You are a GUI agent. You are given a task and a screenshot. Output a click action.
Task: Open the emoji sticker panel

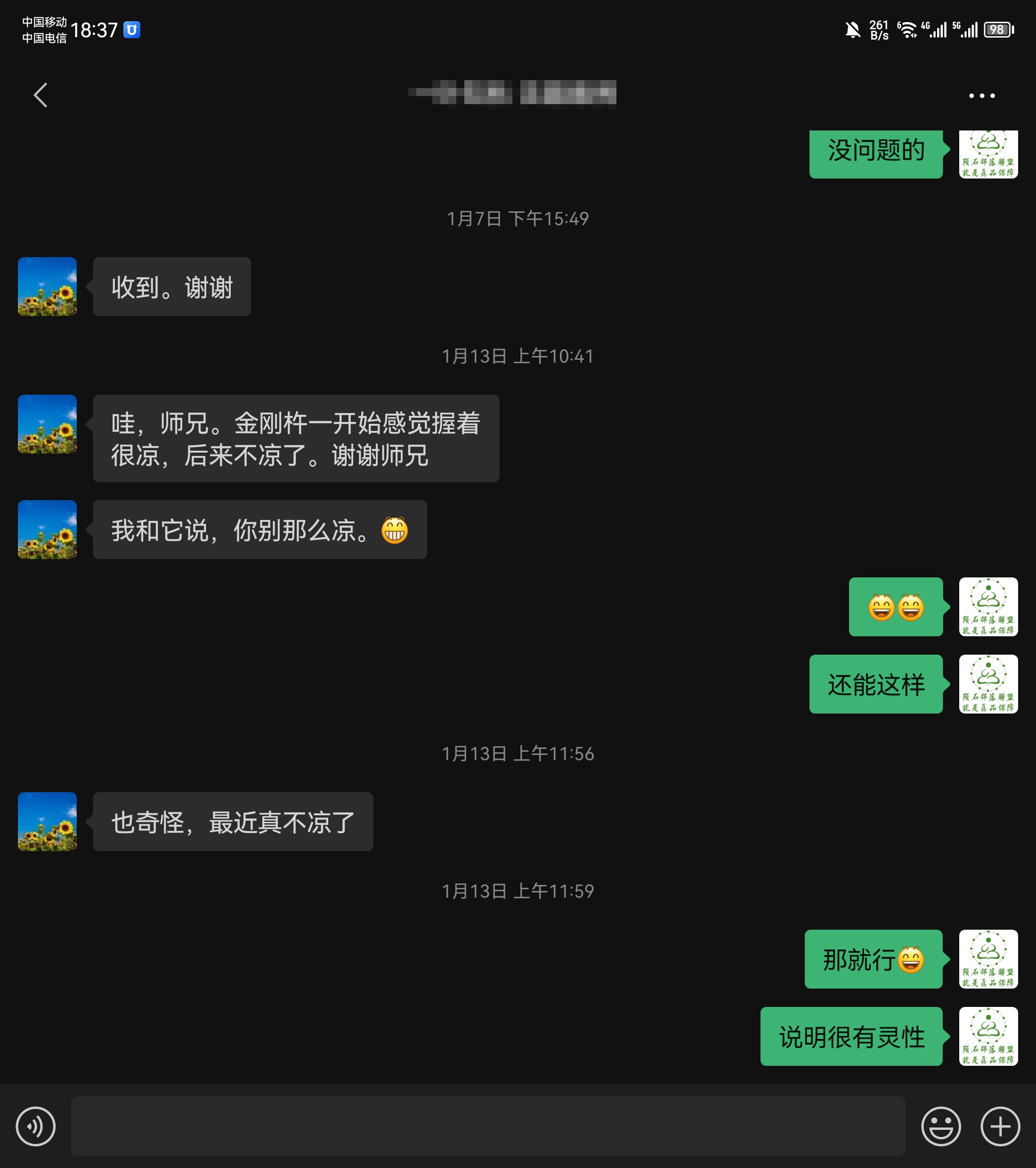[940, 1126]
